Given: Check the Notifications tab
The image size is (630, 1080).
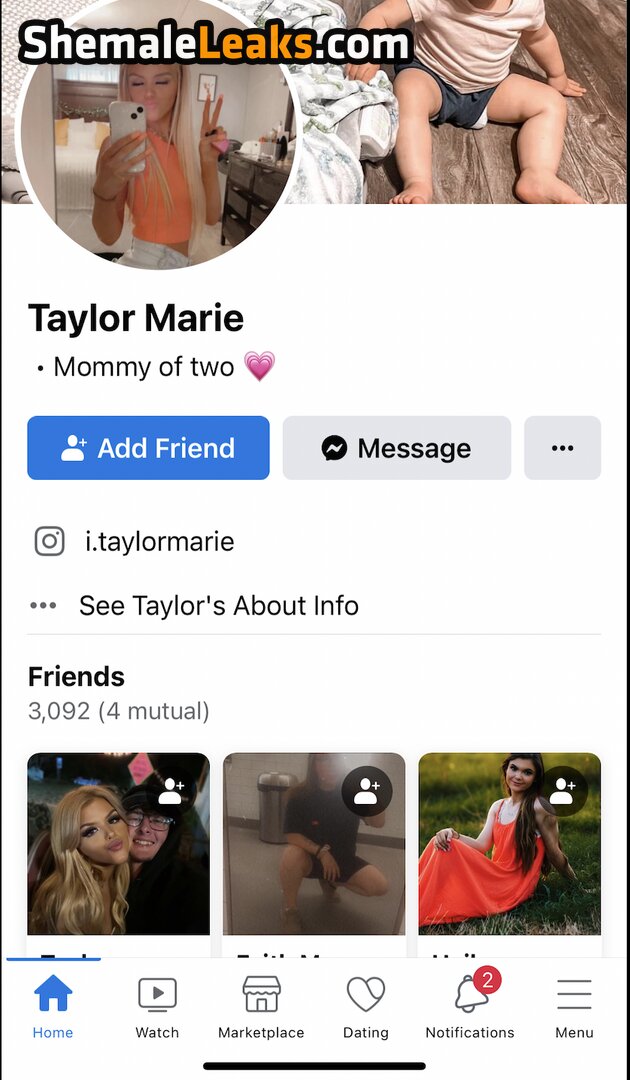Looking at the screenshot, I should [470, 1006].
